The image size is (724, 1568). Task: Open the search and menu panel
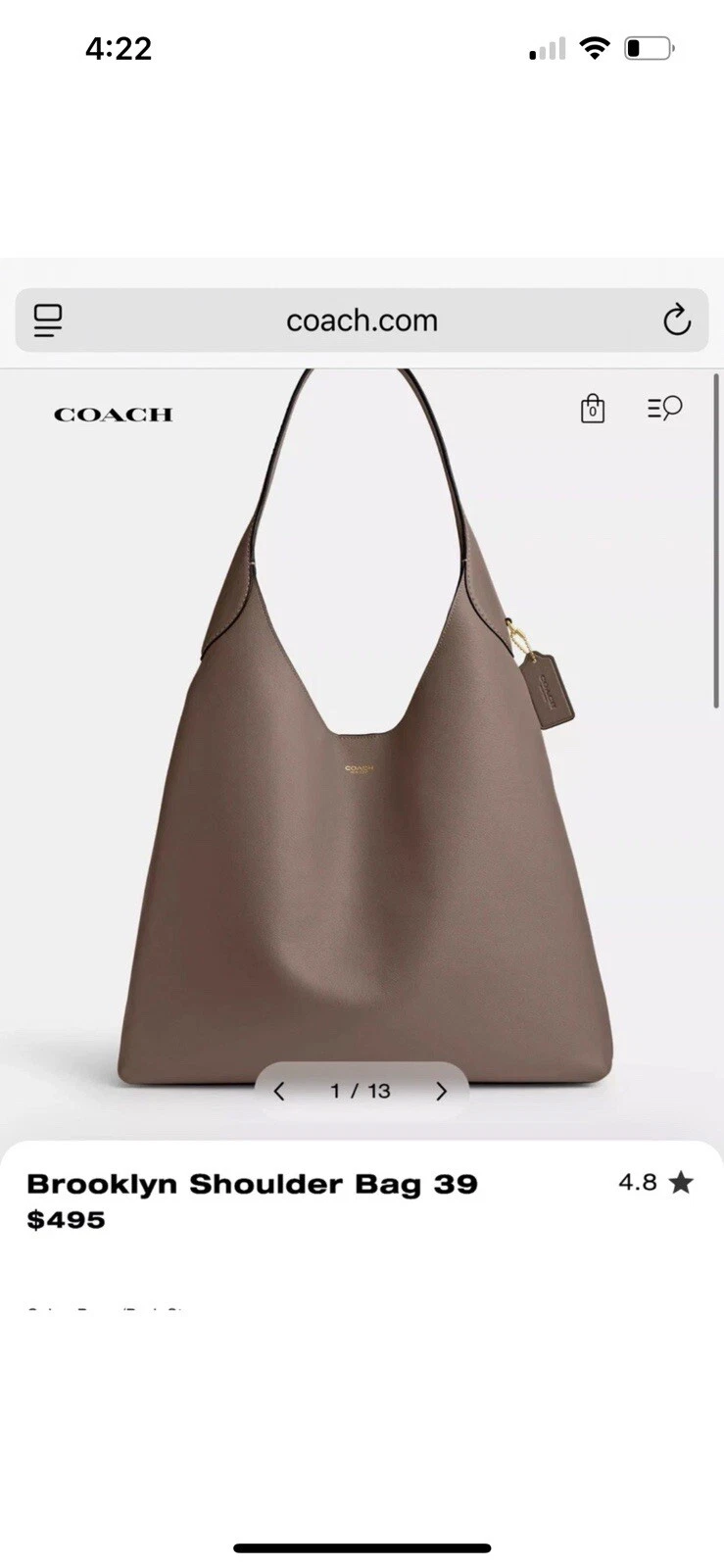[663, 409]
